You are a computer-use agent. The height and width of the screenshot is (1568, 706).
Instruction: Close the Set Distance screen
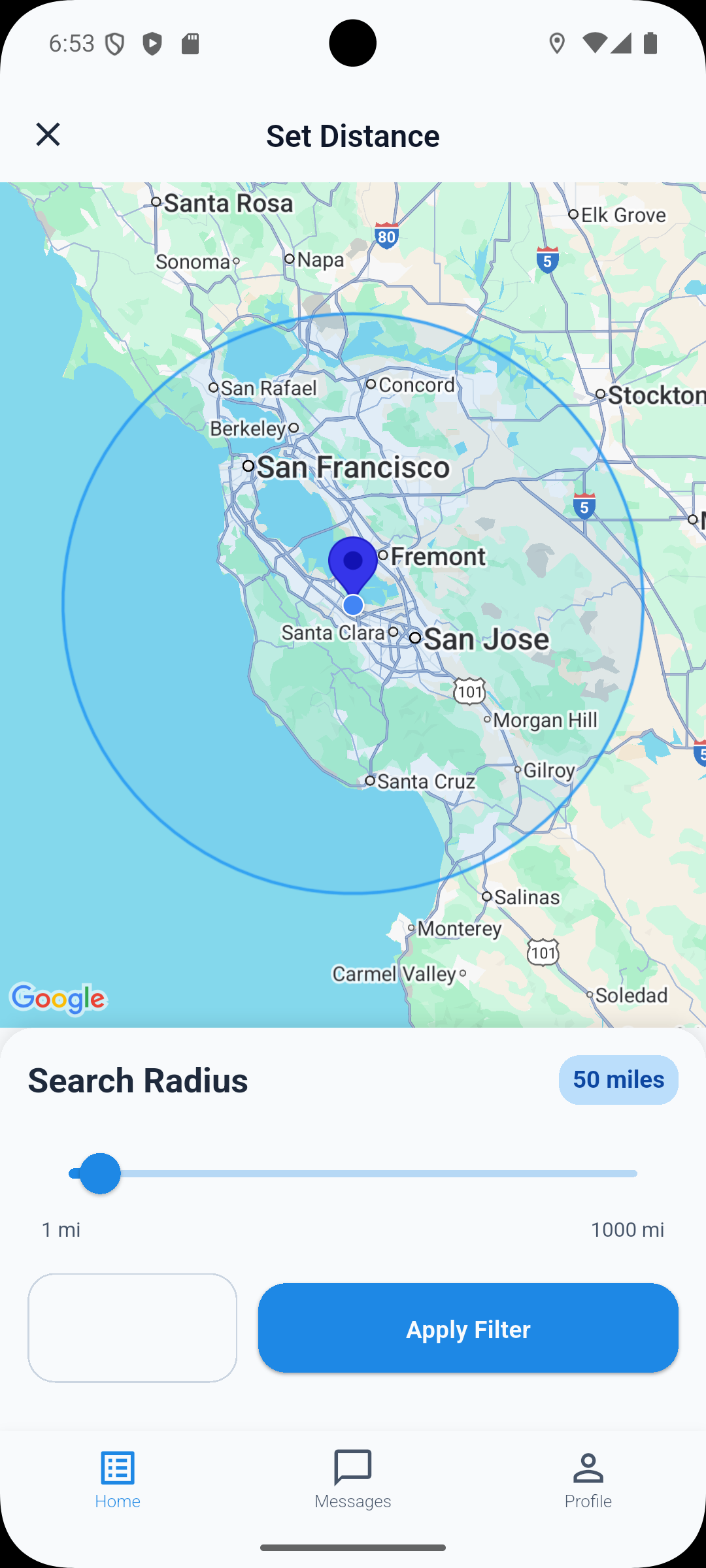48,135
